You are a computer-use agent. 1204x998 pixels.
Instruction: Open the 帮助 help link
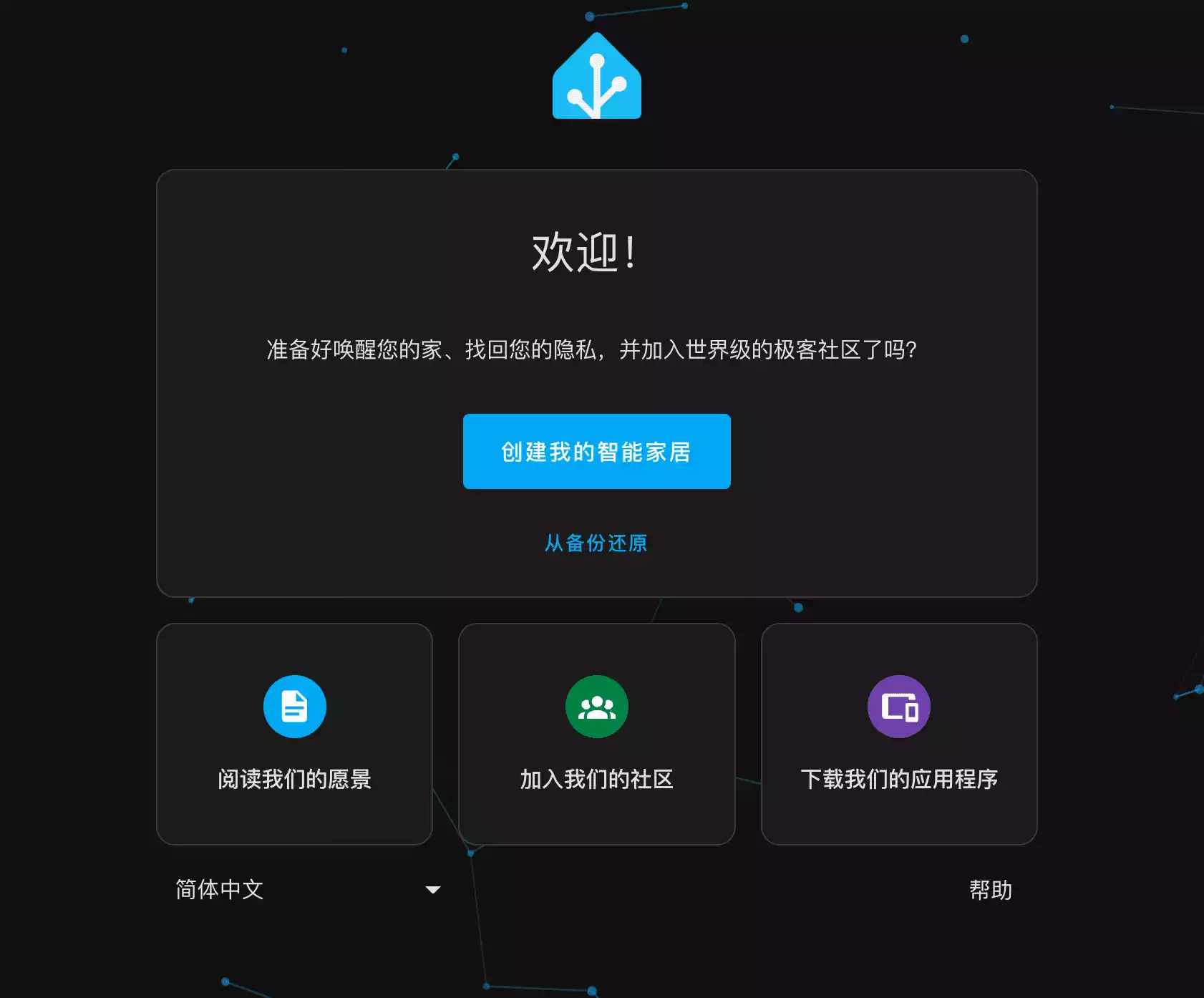pyautogui.click(x=990, y=890)
